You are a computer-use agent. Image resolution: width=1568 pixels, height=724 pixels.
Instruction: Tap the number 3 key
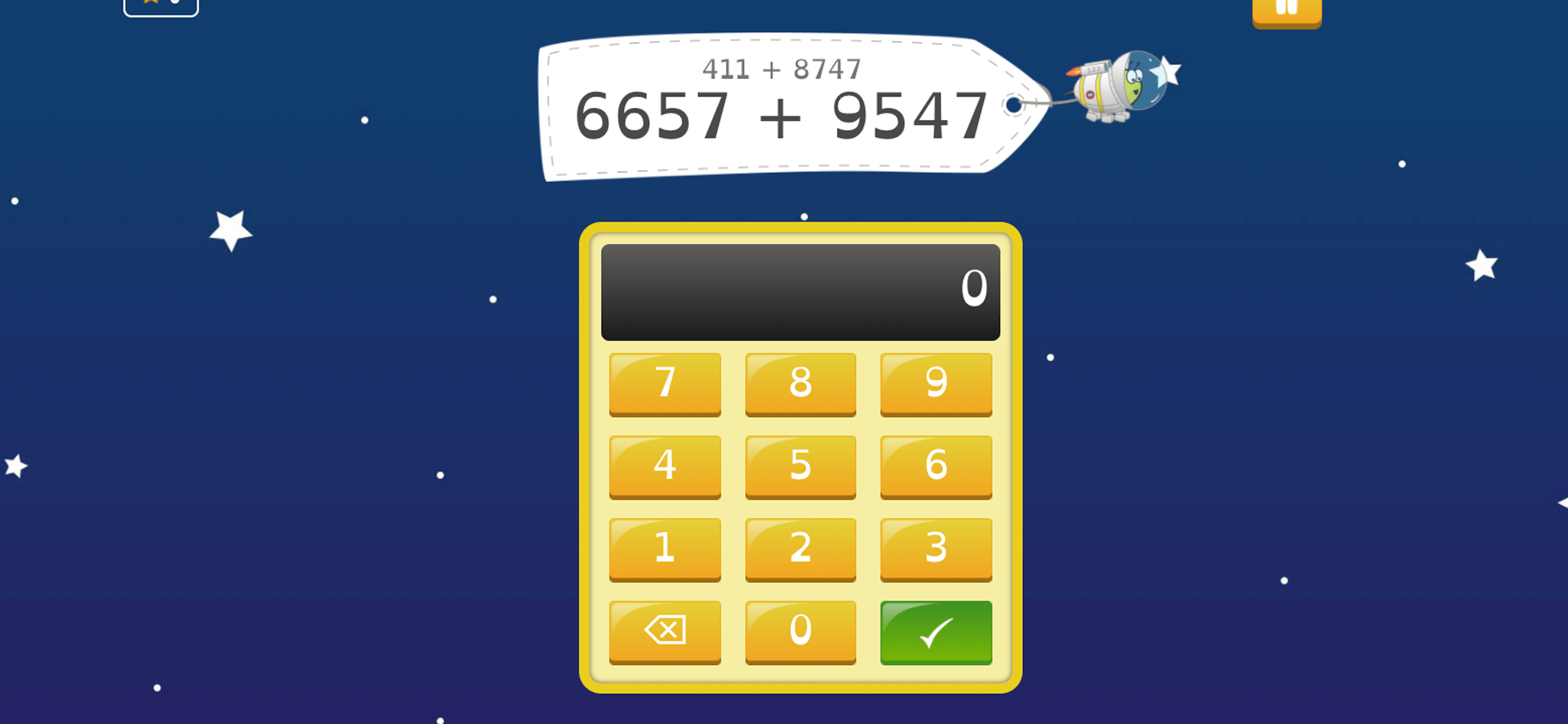pos(936,549)
